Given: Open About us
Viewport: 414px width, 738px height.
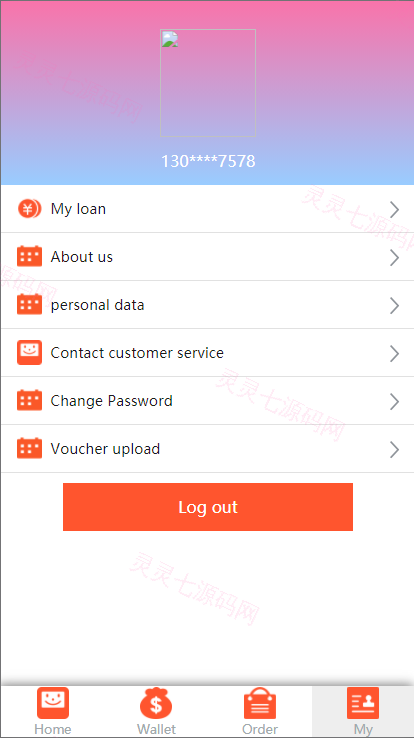Looking at the screenshot, I should 207,257.
